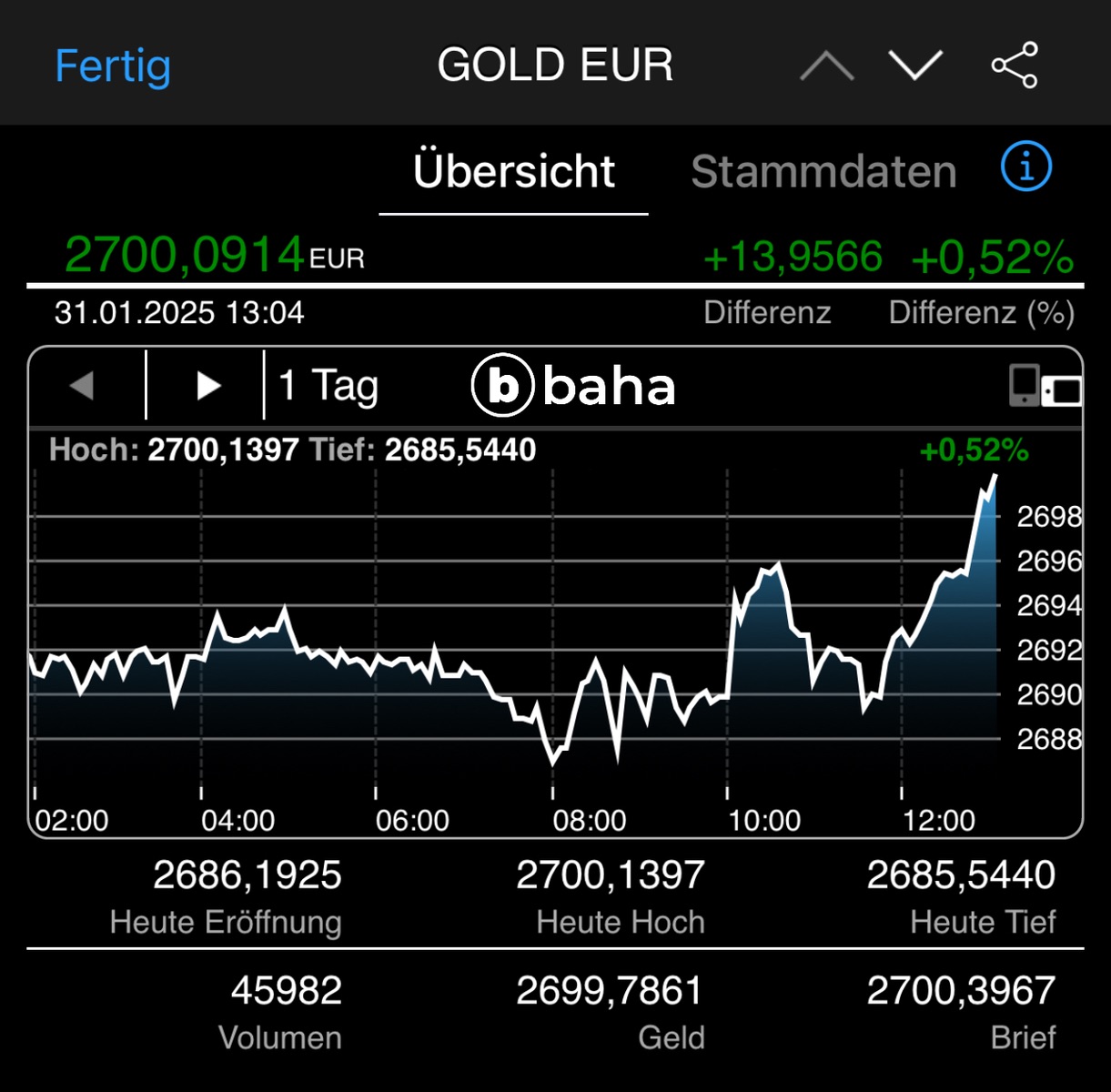Switch to the Stammdaten tab
This screenshot has width=1111, height=1092.
click(x=823, y=172)
